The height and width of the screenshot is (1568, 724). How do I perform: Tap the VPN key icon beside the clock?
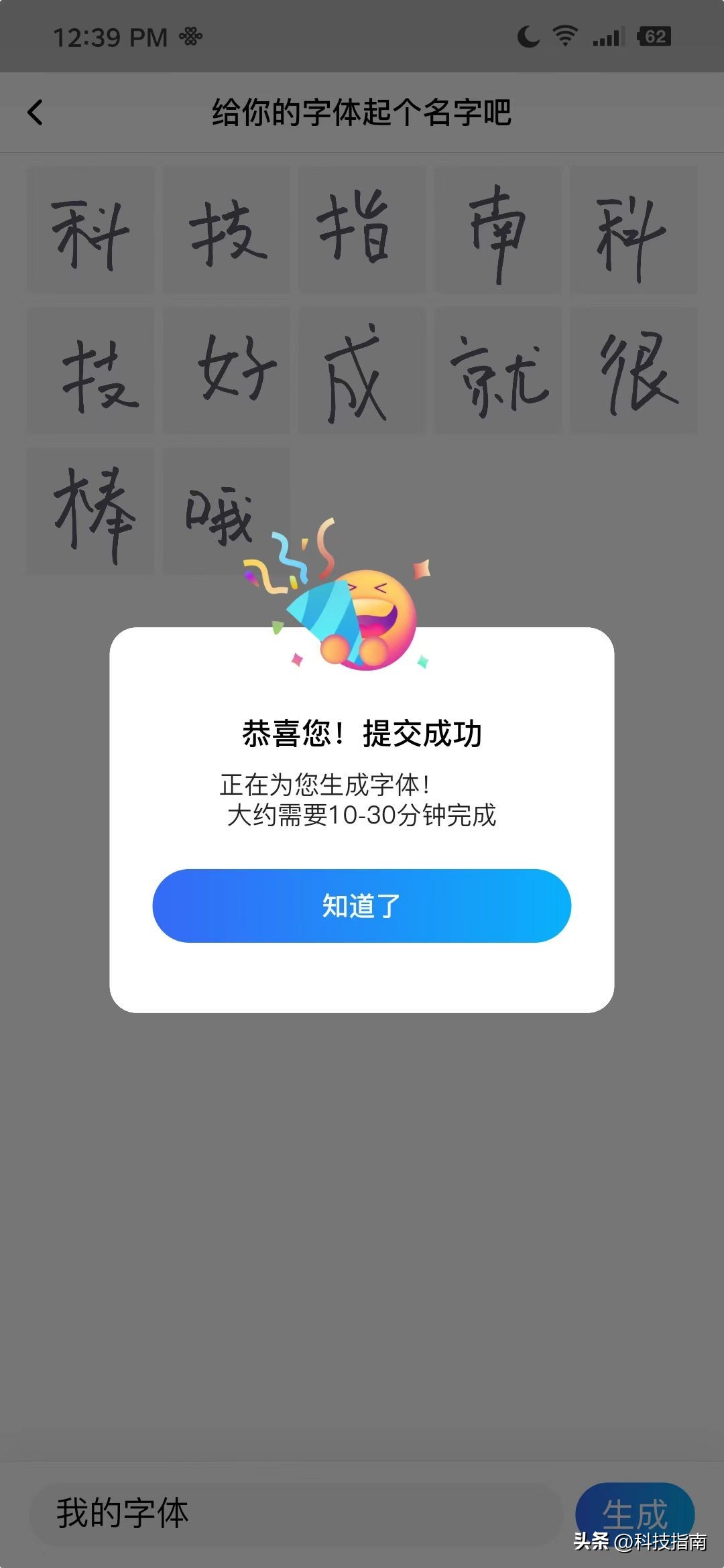coord(190,35)
